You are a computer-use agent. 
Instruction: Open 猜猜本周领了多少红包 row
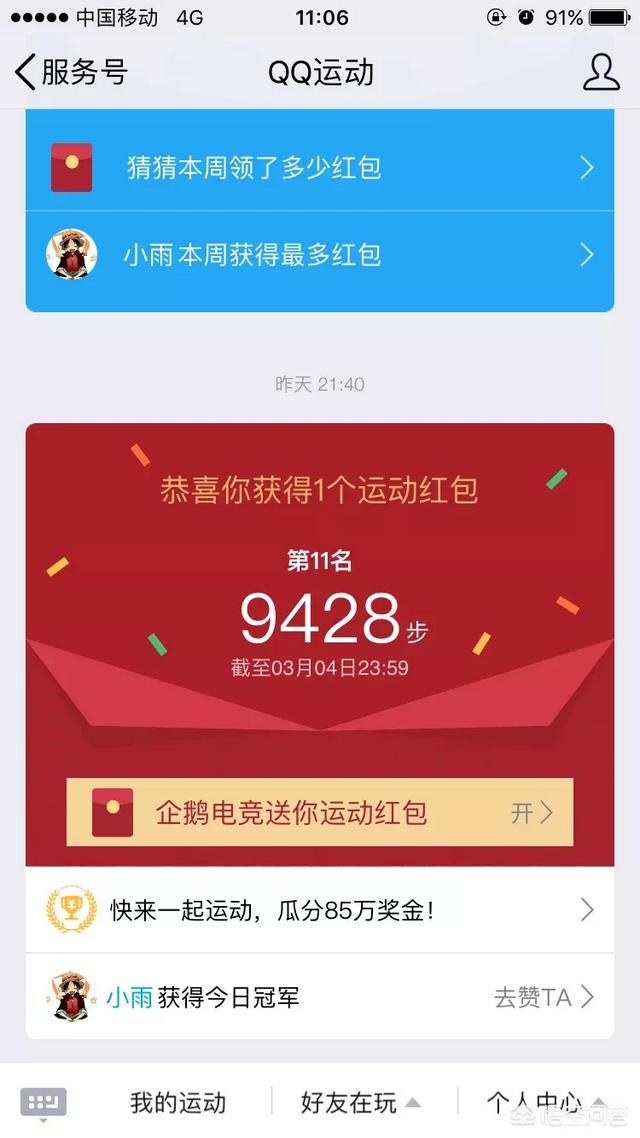click(x=320, y=167)
